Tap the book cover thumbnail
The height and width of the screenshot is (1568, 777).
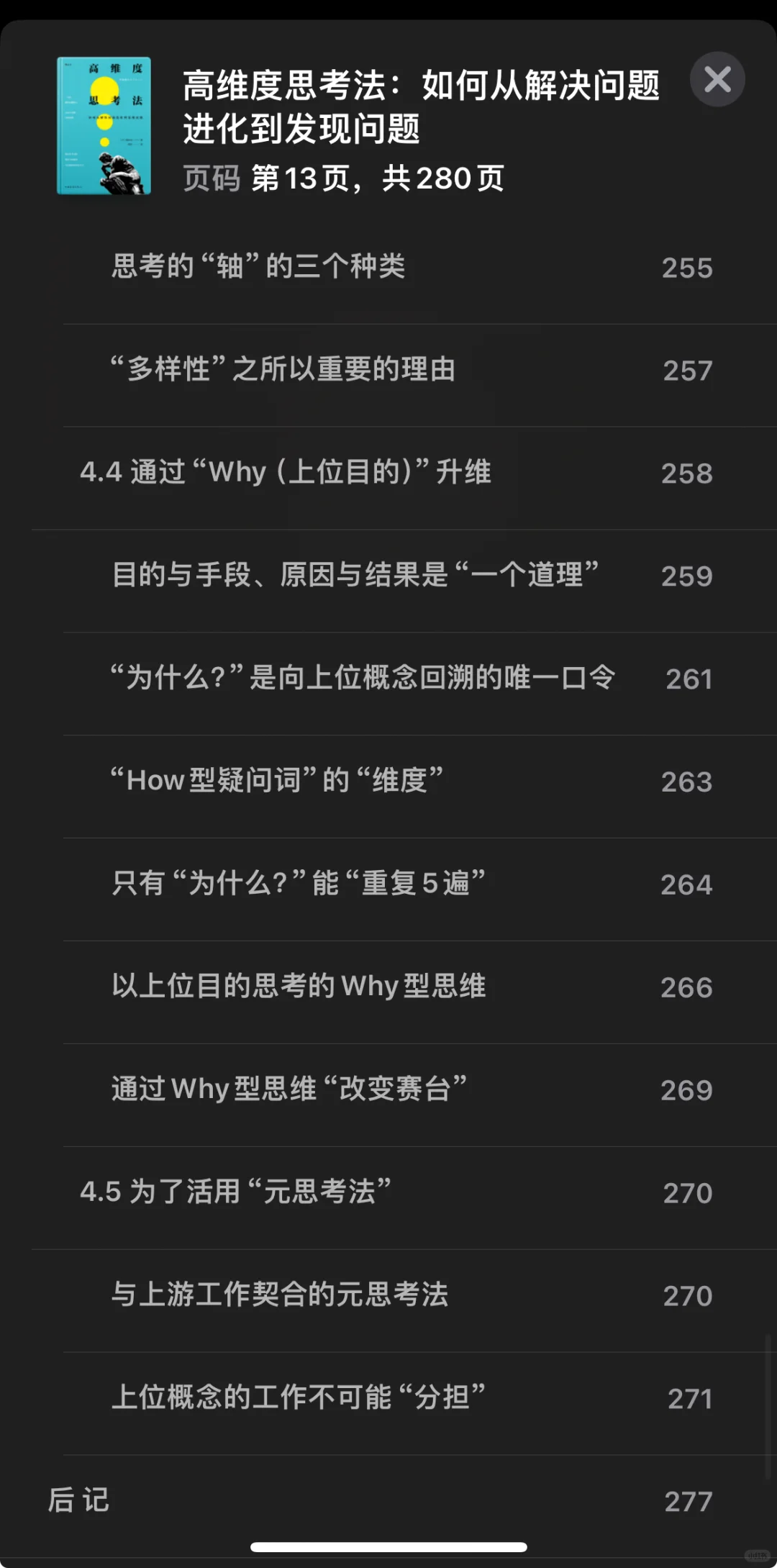[104, 126]
